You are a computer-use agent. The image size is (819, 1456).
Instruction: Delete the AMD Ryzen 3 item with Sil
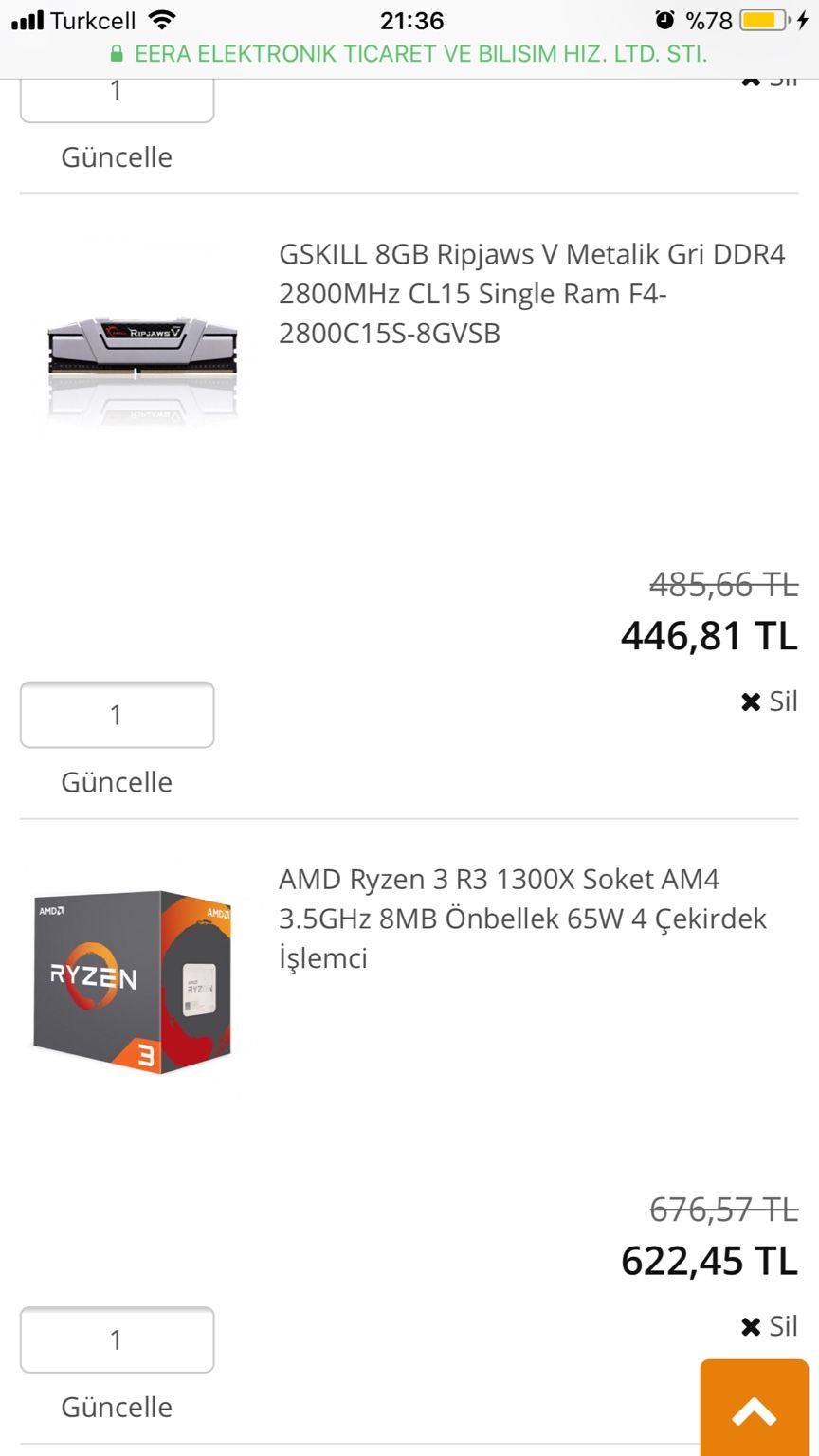click(x=769, y=1326)
